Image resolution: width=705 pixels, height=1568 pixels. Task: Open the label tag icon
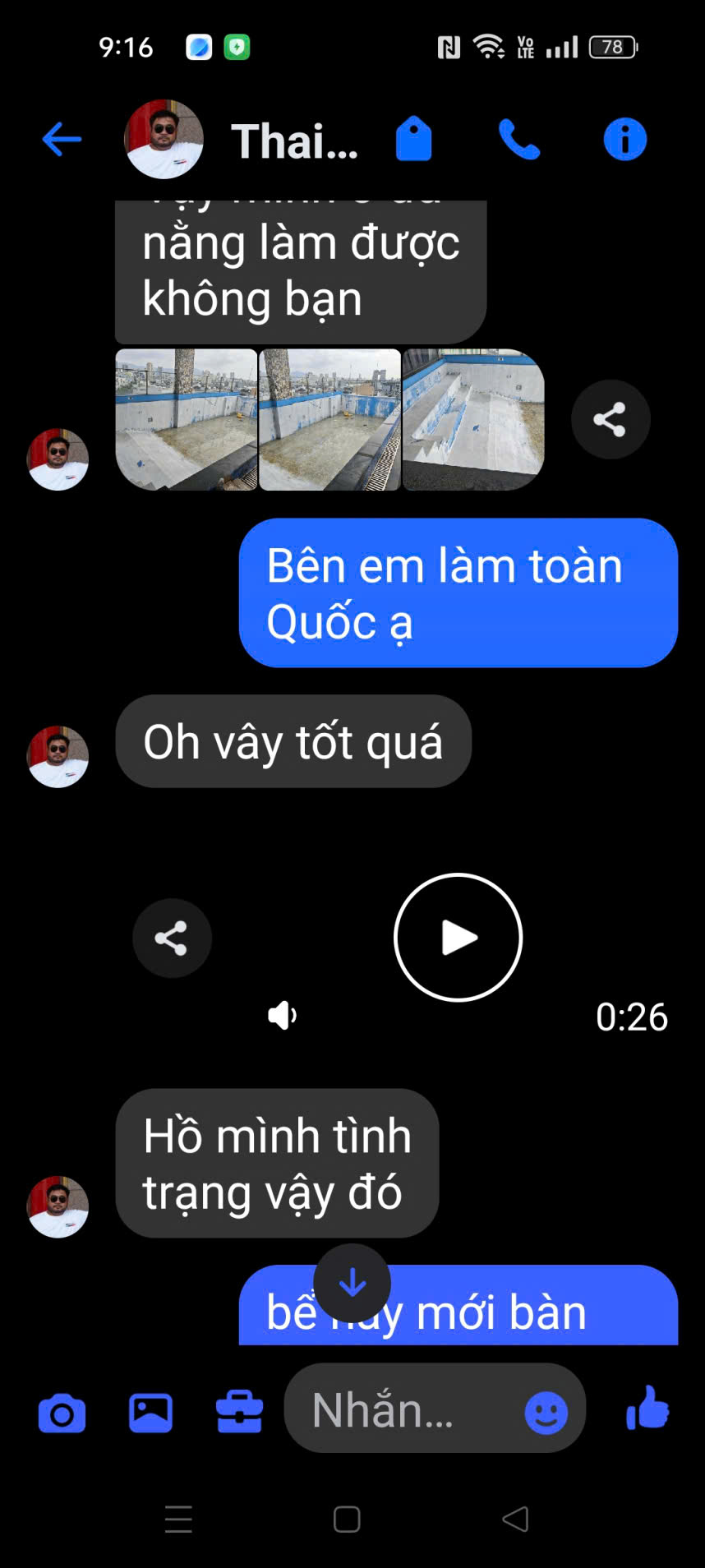413,139
